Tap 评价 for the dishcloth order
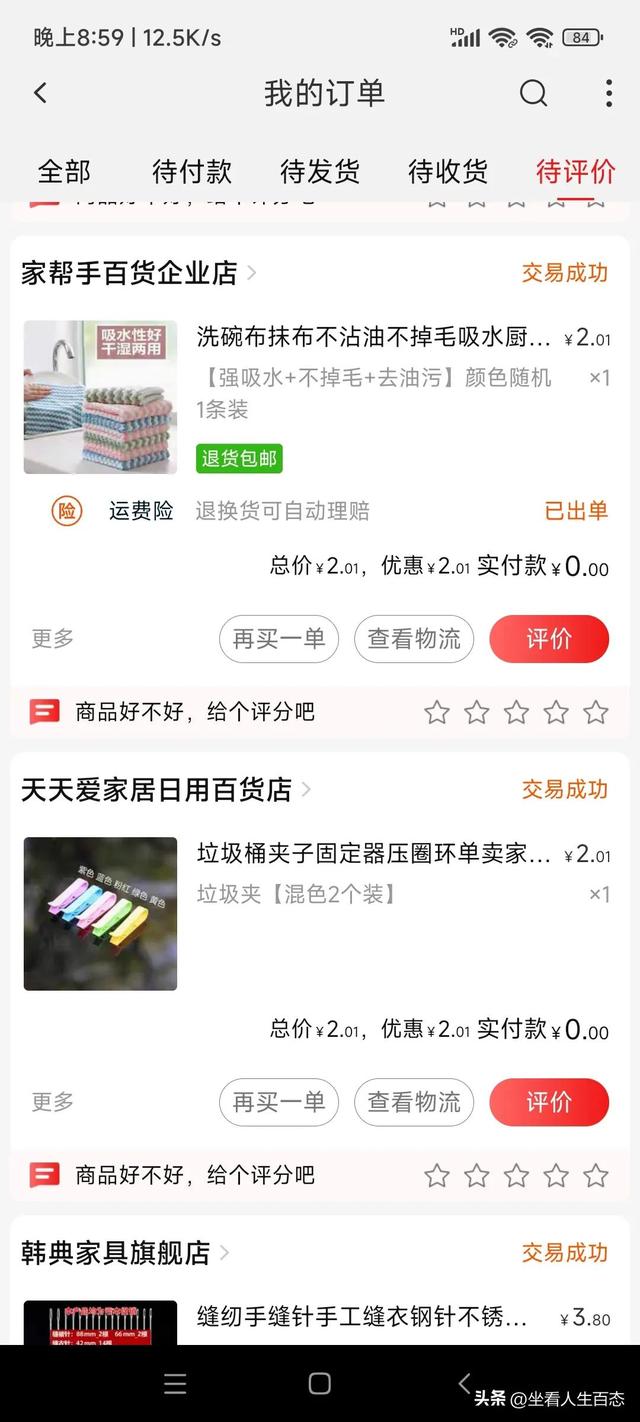The height and width of the screenshot is (1422, 640). [549, 639]
